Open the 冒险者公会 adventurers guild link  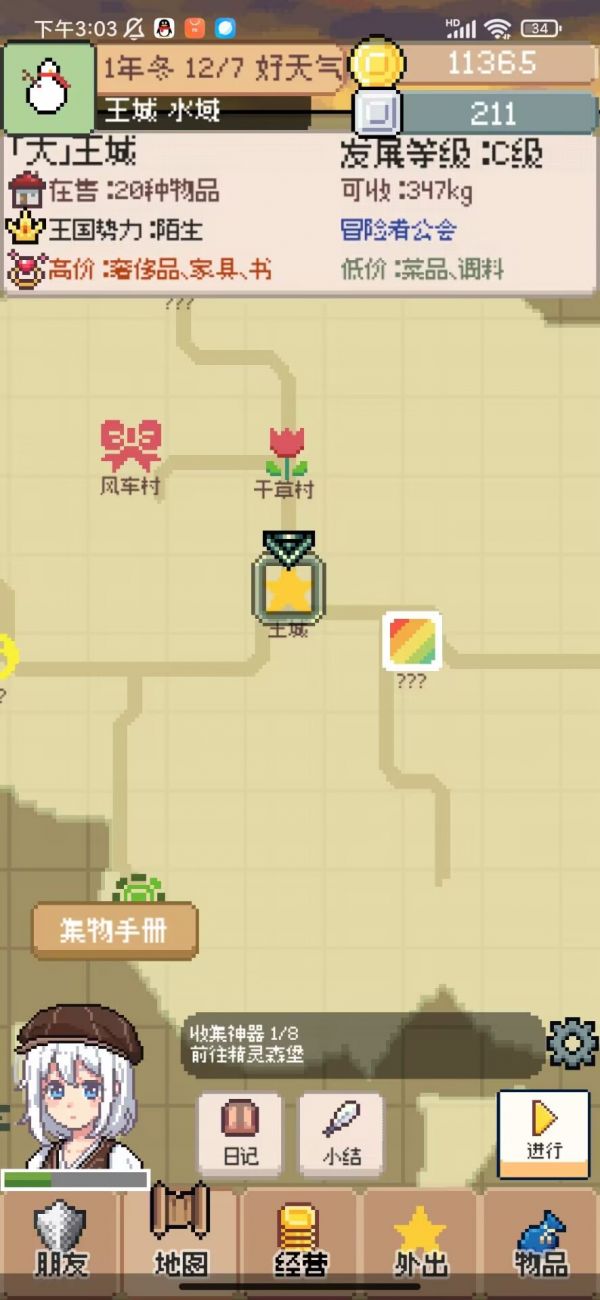[x=398, y=230]
